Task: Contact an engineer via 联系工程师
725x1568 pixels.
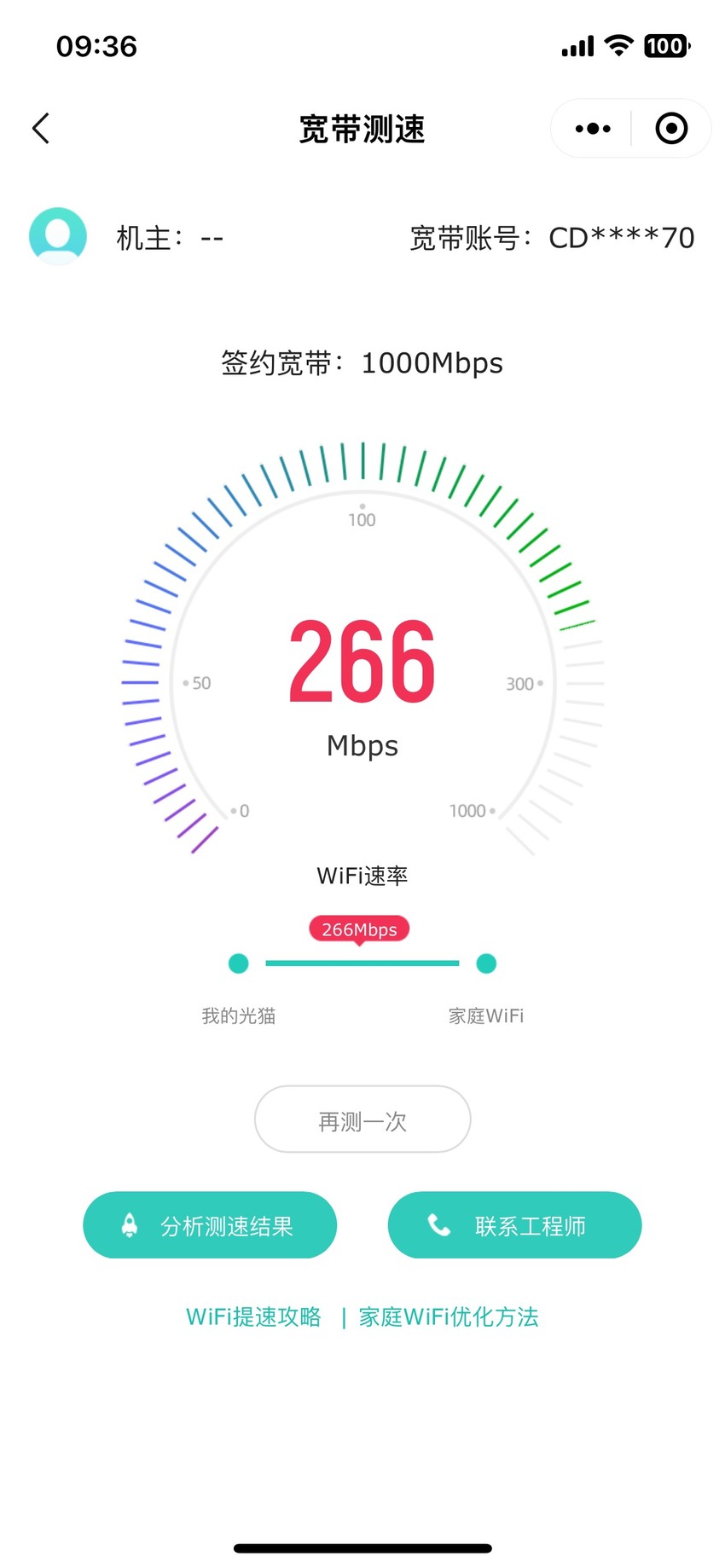Action: tap(514, 1225)
